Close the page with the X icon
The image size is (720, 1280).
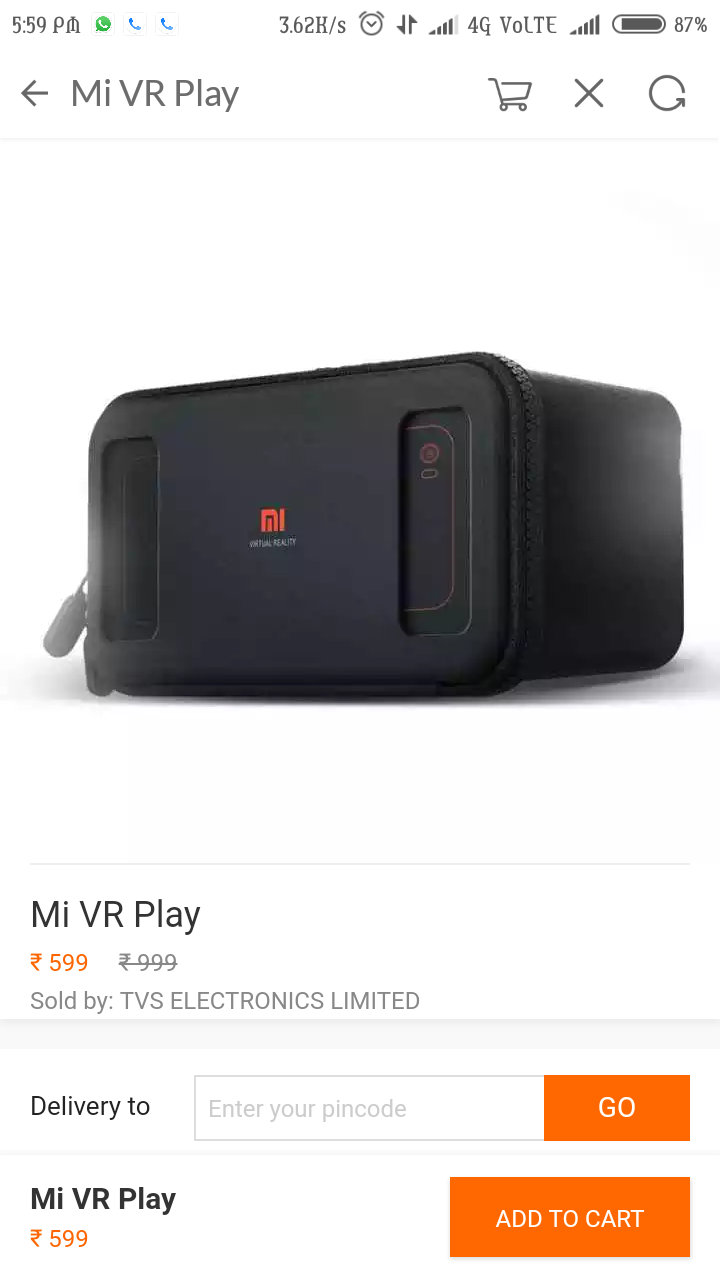[x=589, y=94]
